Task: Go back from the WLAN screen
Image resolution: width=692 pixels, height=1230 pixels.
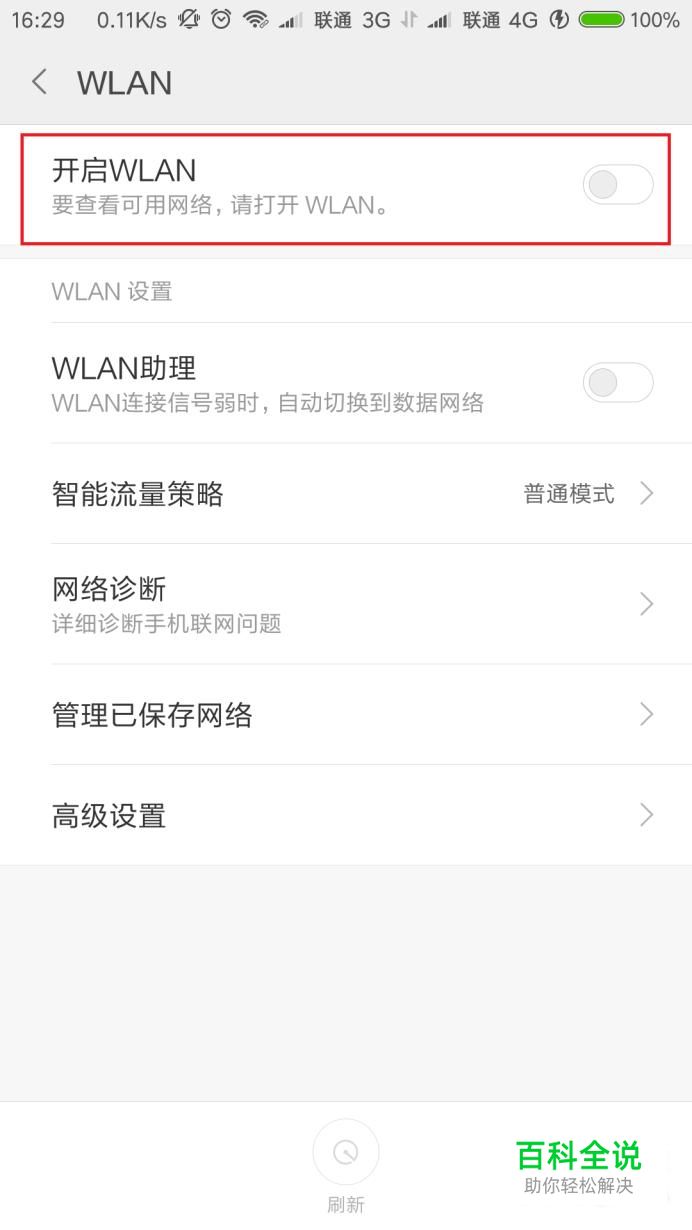Action: [x=40, y=82]
